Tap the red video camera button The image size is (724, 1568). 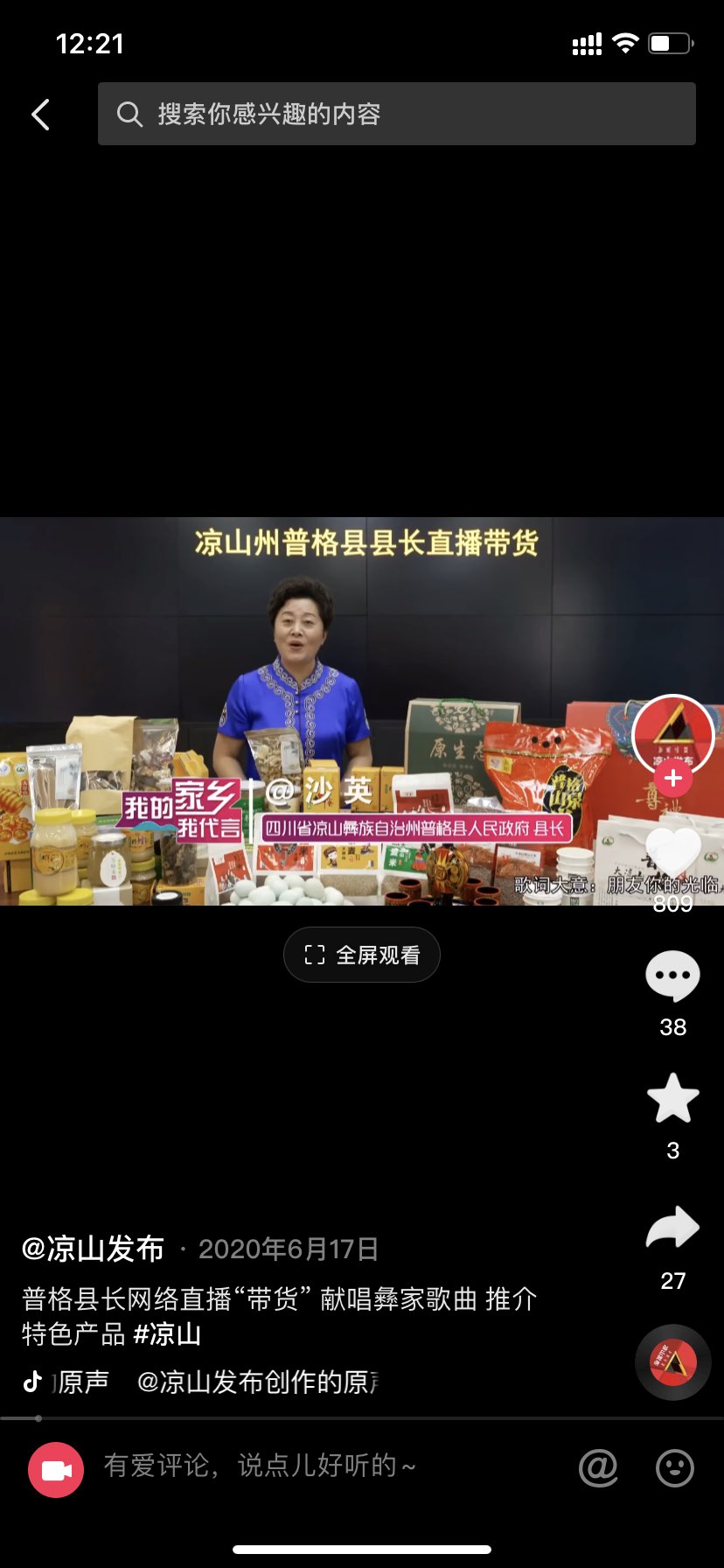[56, 1470]
